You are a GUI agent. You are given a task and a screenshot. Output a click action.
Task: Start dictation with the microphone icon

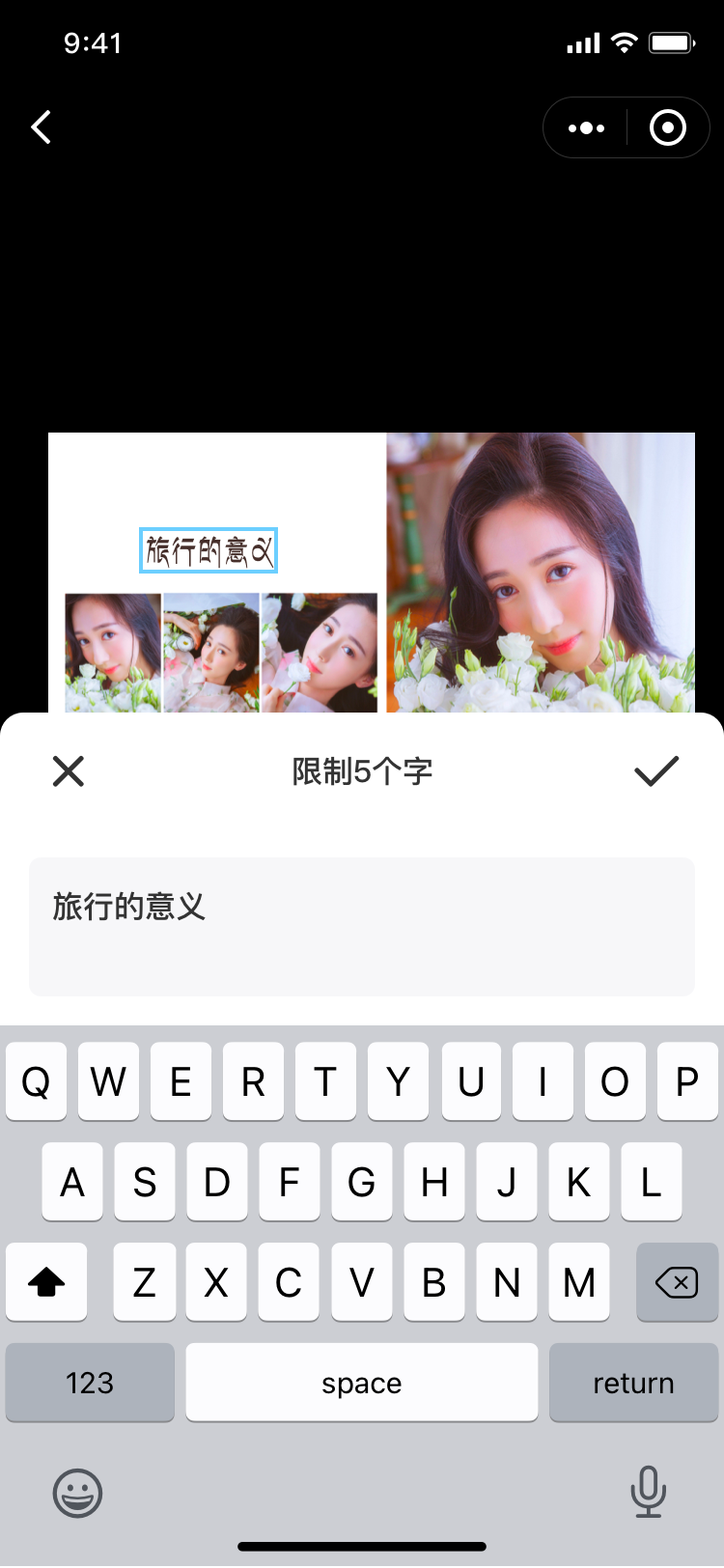(648, 1492)
